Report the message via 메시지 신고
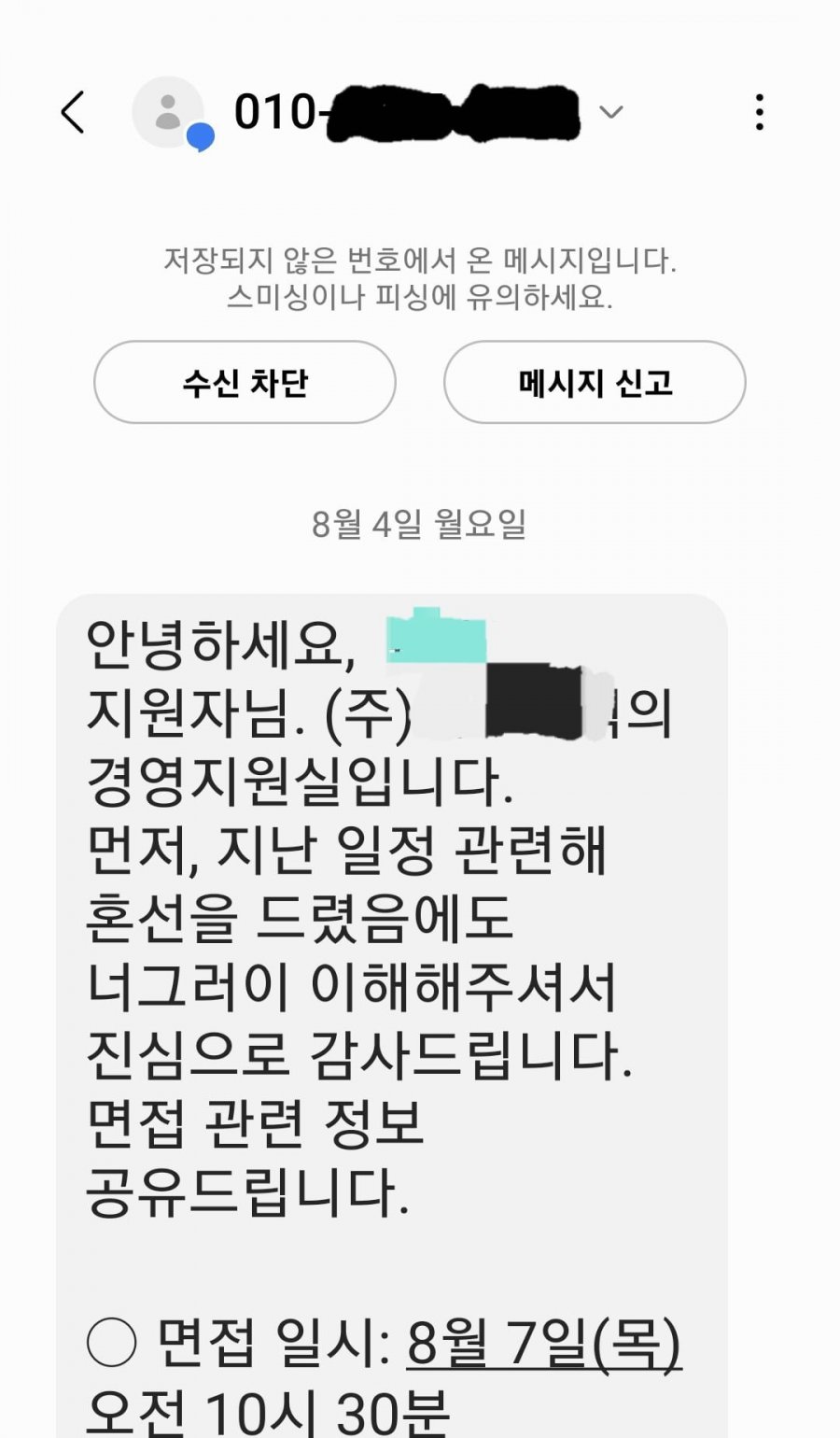This screenshot has height=1438, width=840. pos(595,383)
